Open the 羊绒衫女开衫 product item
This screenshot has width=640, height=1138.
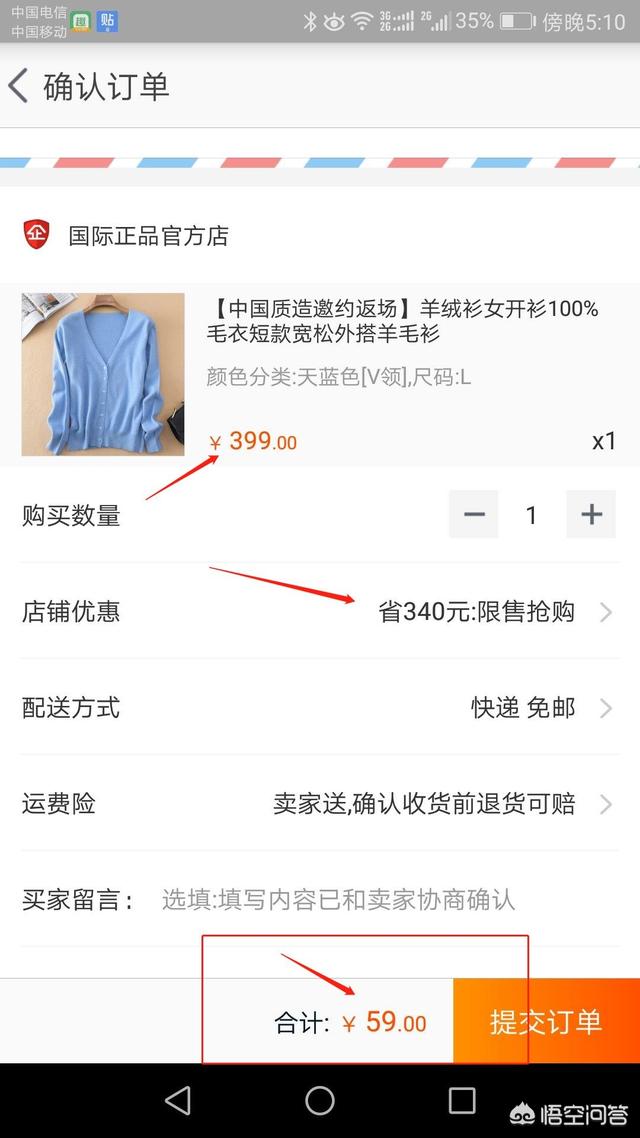320,374
